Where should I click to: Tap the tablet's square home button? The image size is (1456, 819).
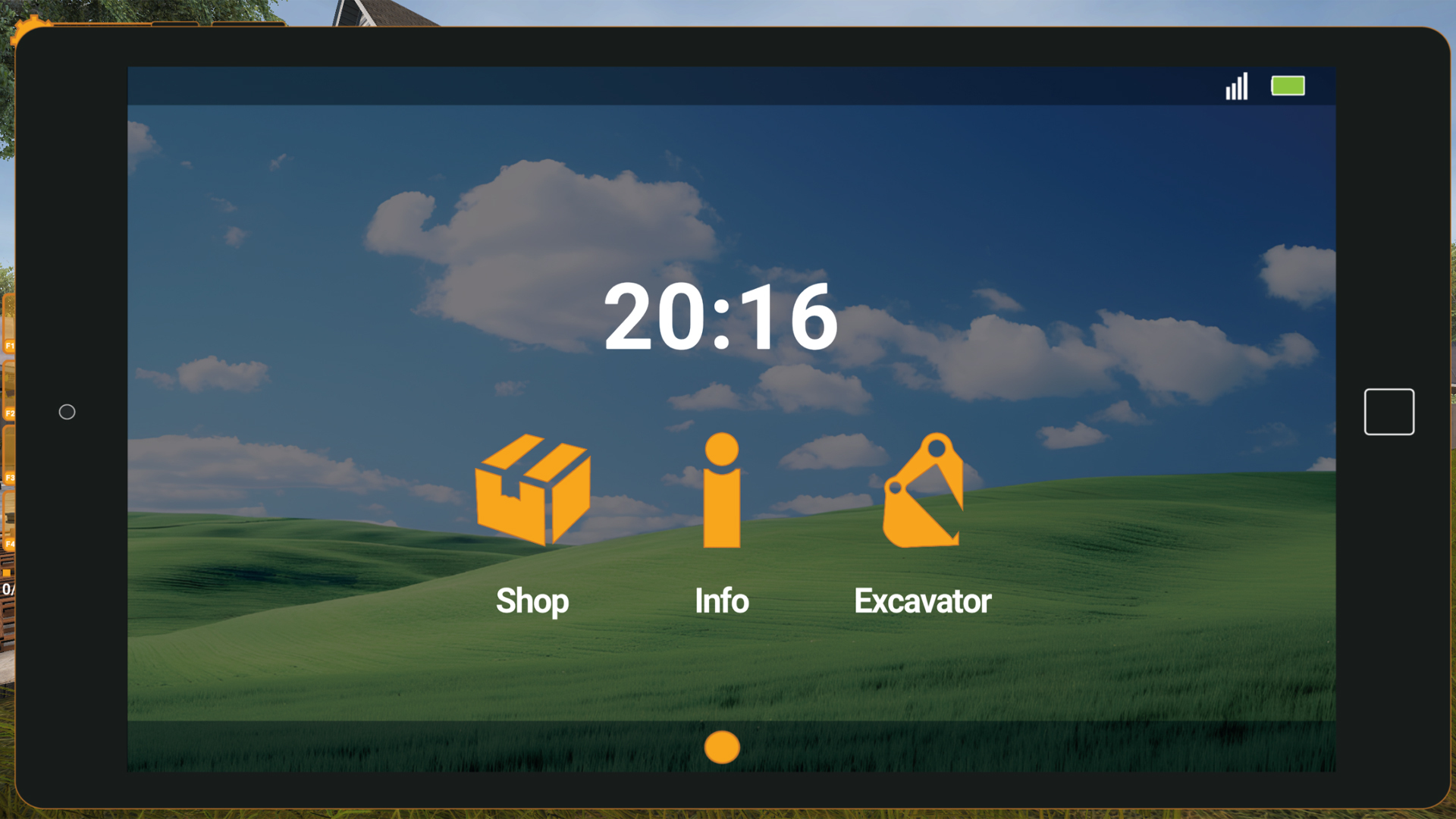[x=1389, y=412]
